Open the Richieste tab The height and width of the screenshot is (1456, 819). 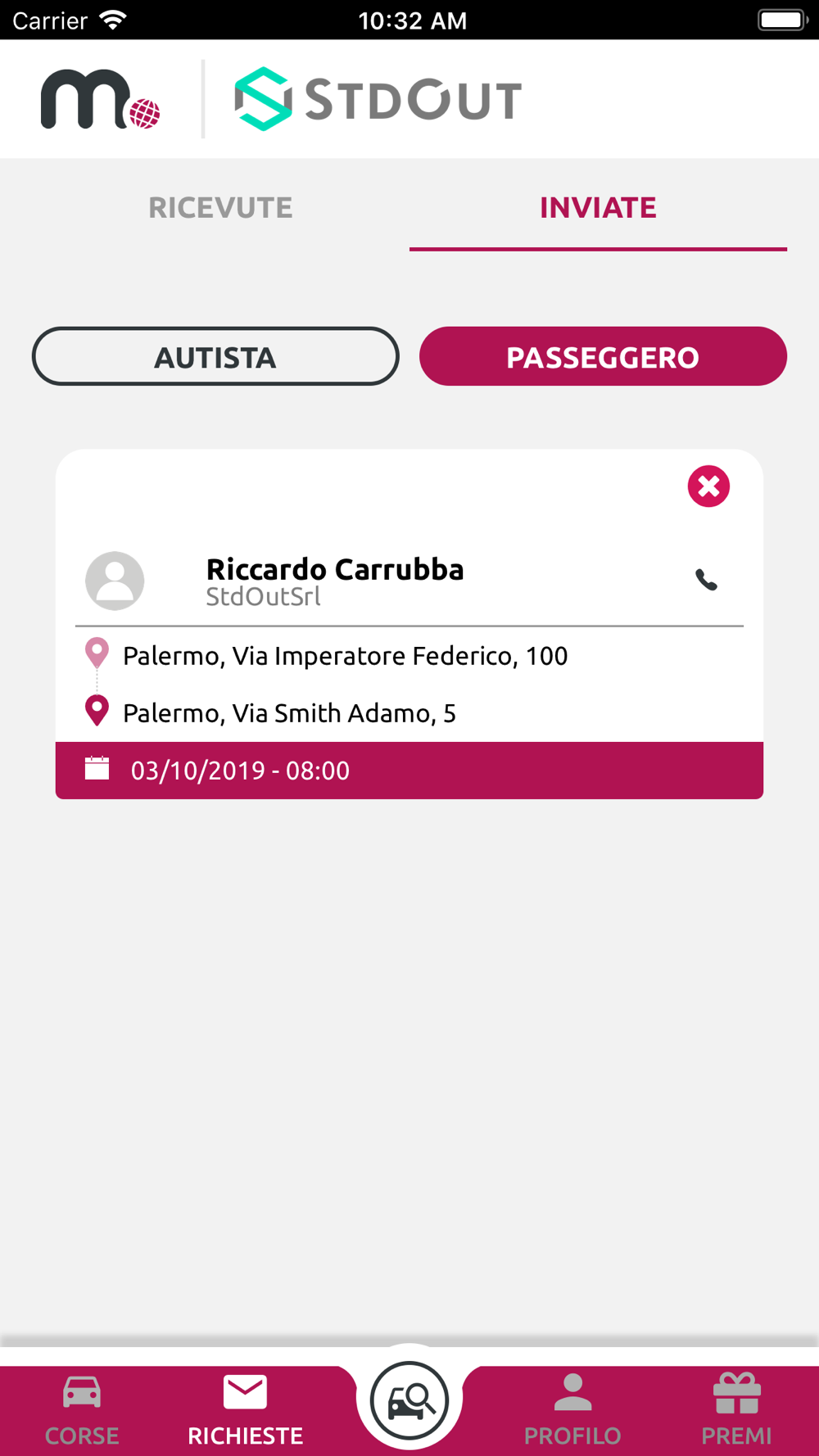click(245, 1411)
